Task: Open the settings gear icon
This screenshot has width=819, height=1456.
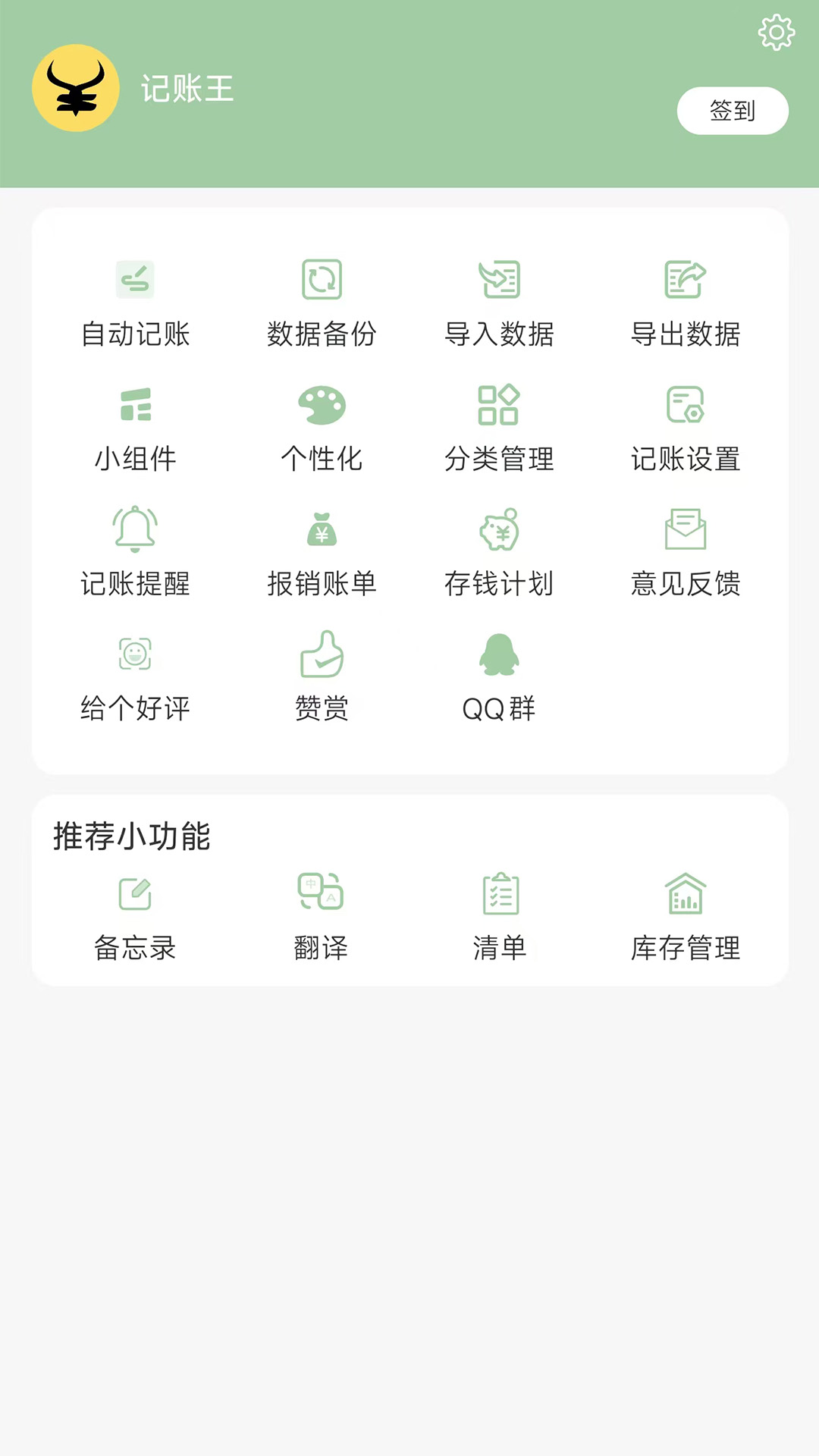Action: pyautogui.click(x=777, y=33)
